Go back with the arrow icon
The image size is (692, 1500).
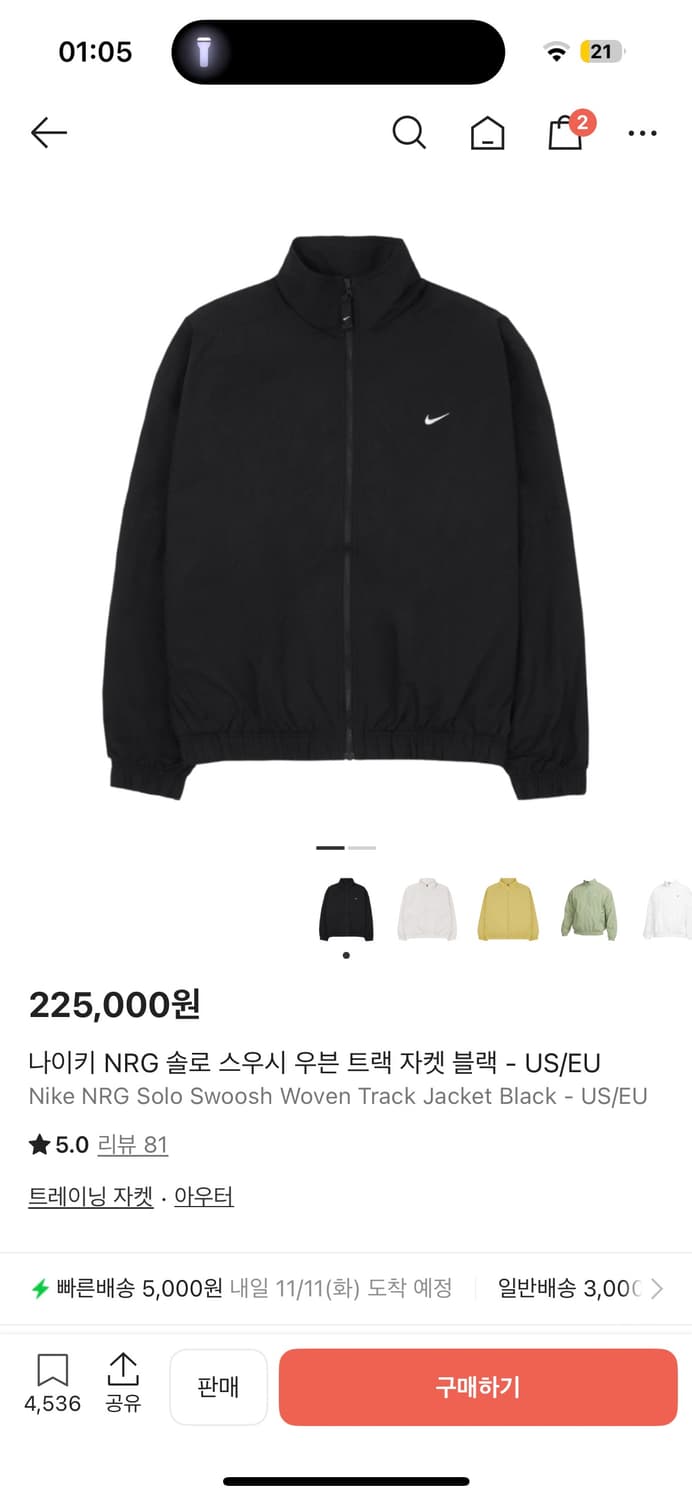coord(48,132)
